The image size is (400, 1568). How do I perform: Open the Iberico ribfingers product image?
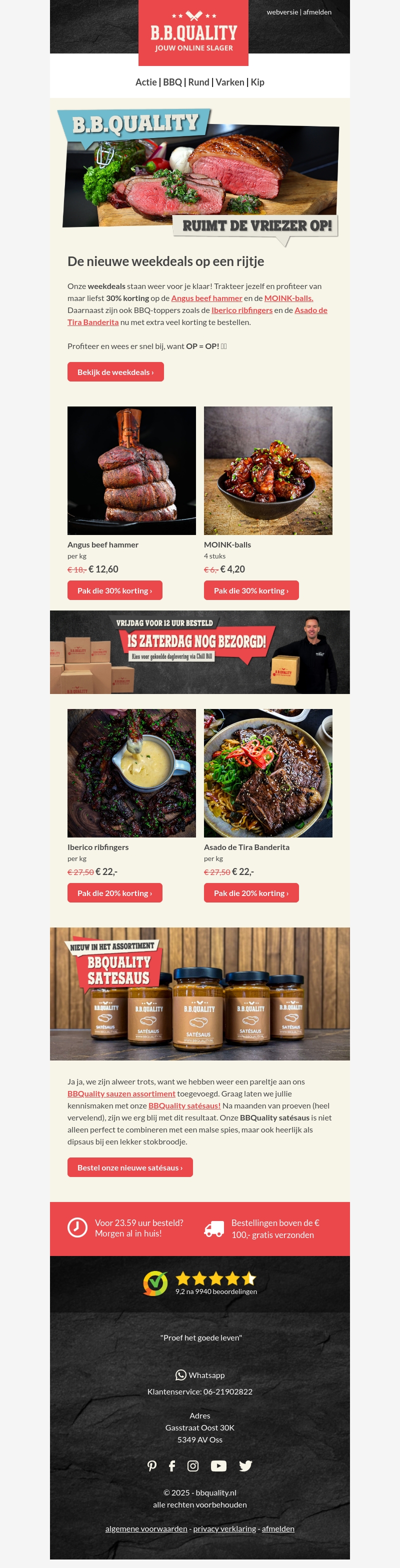[131, 773]
